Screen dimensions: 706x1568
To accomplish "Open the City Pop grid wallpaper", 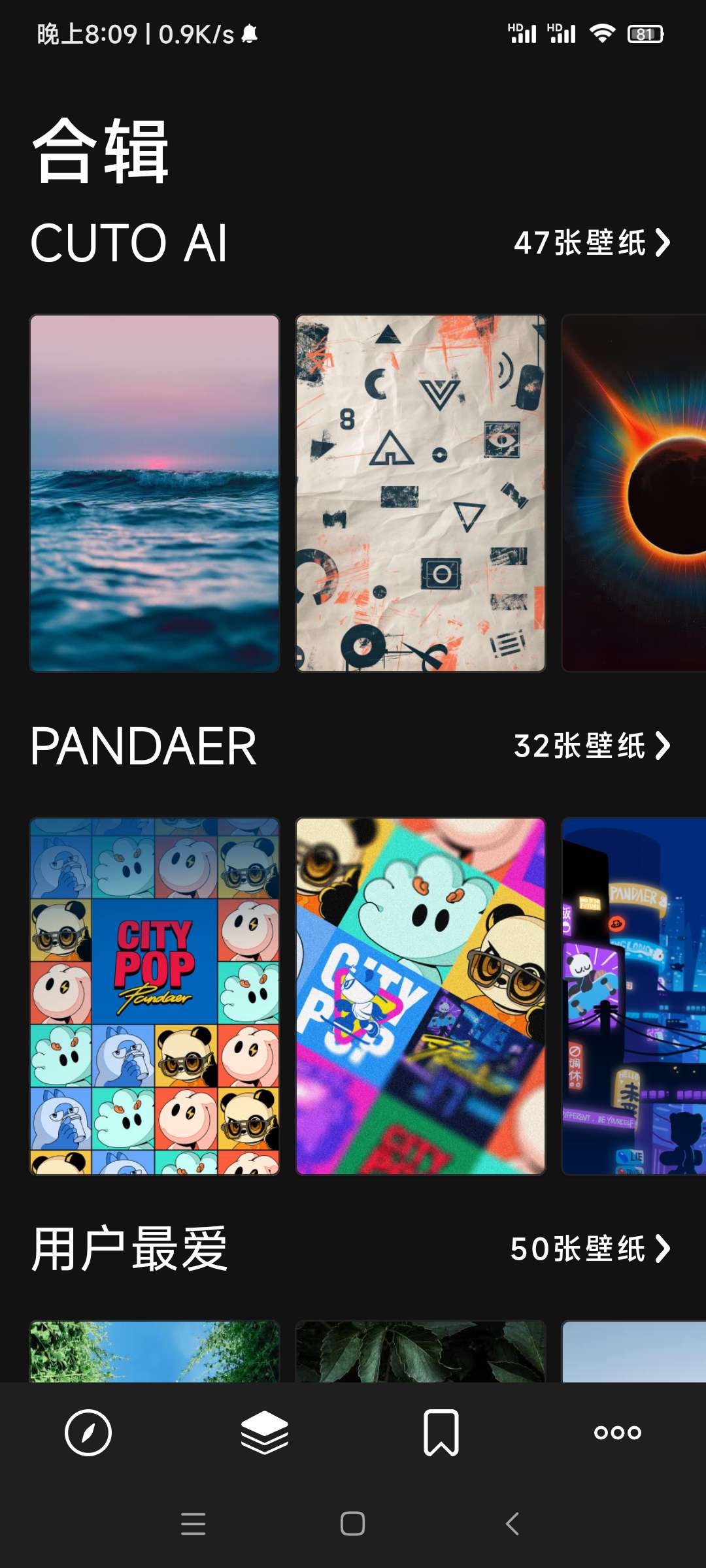I will click(155, 996).
